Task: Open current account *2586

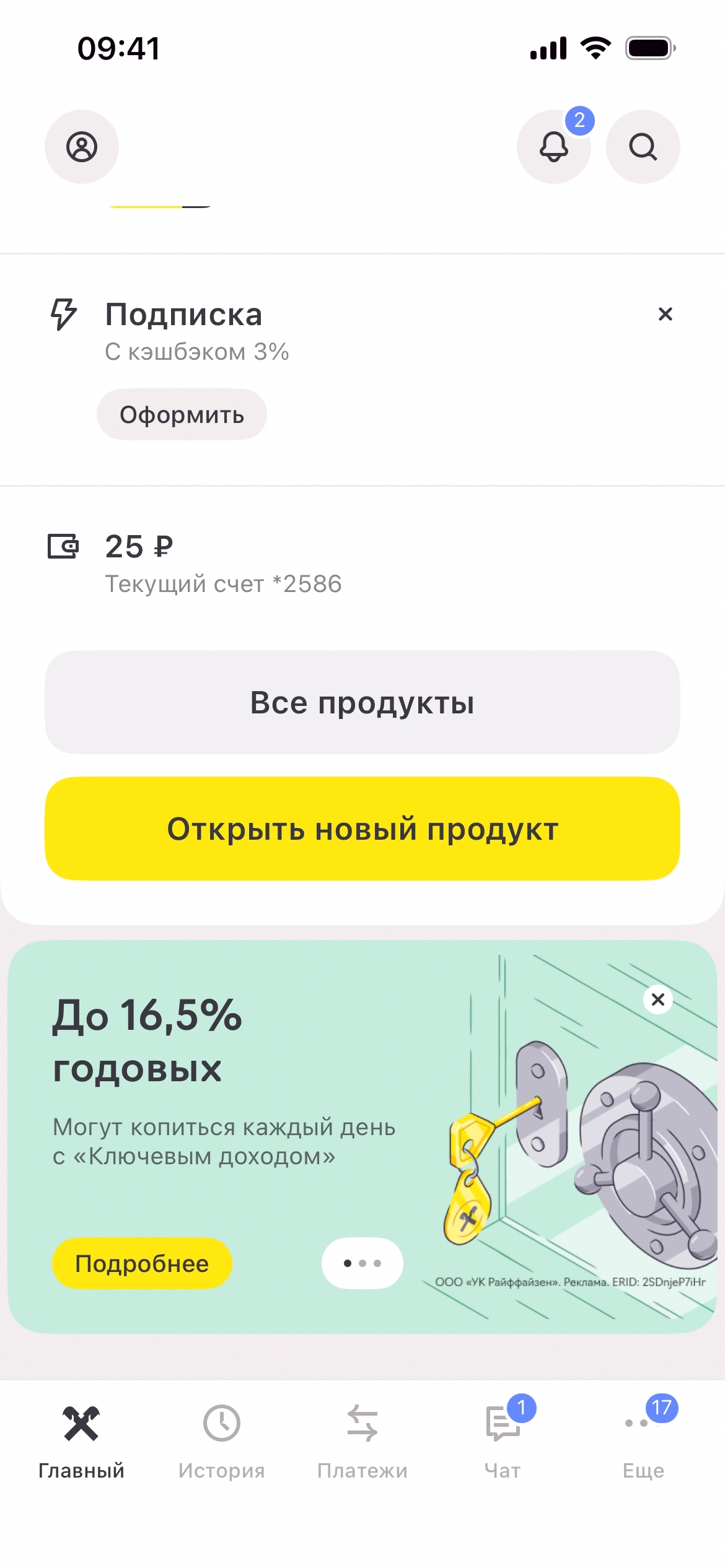Action: pyautogui.click(x=223, y=564)
